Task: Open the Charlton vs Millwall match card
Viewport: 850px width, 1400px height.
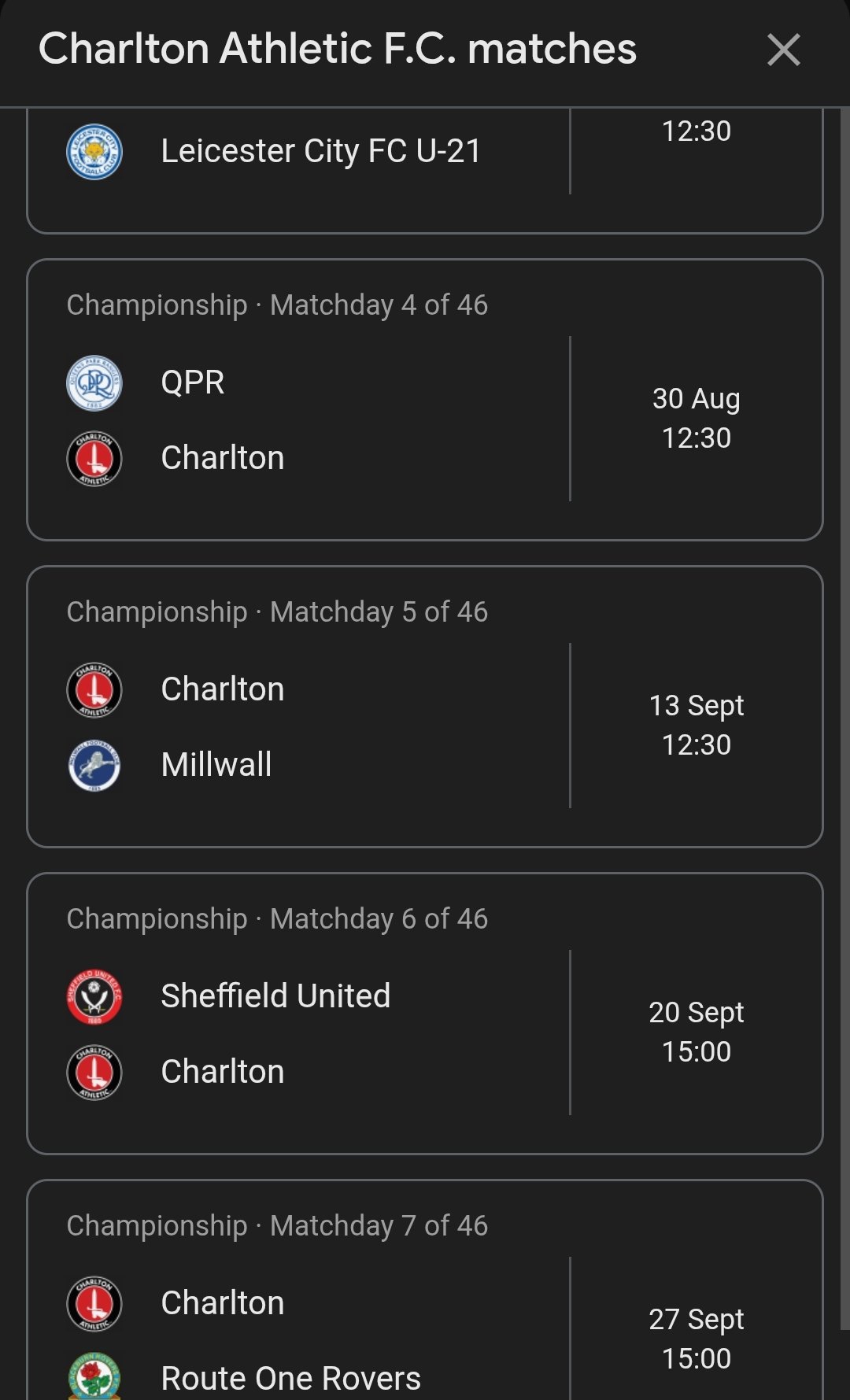Action: [x=425, y=707]
